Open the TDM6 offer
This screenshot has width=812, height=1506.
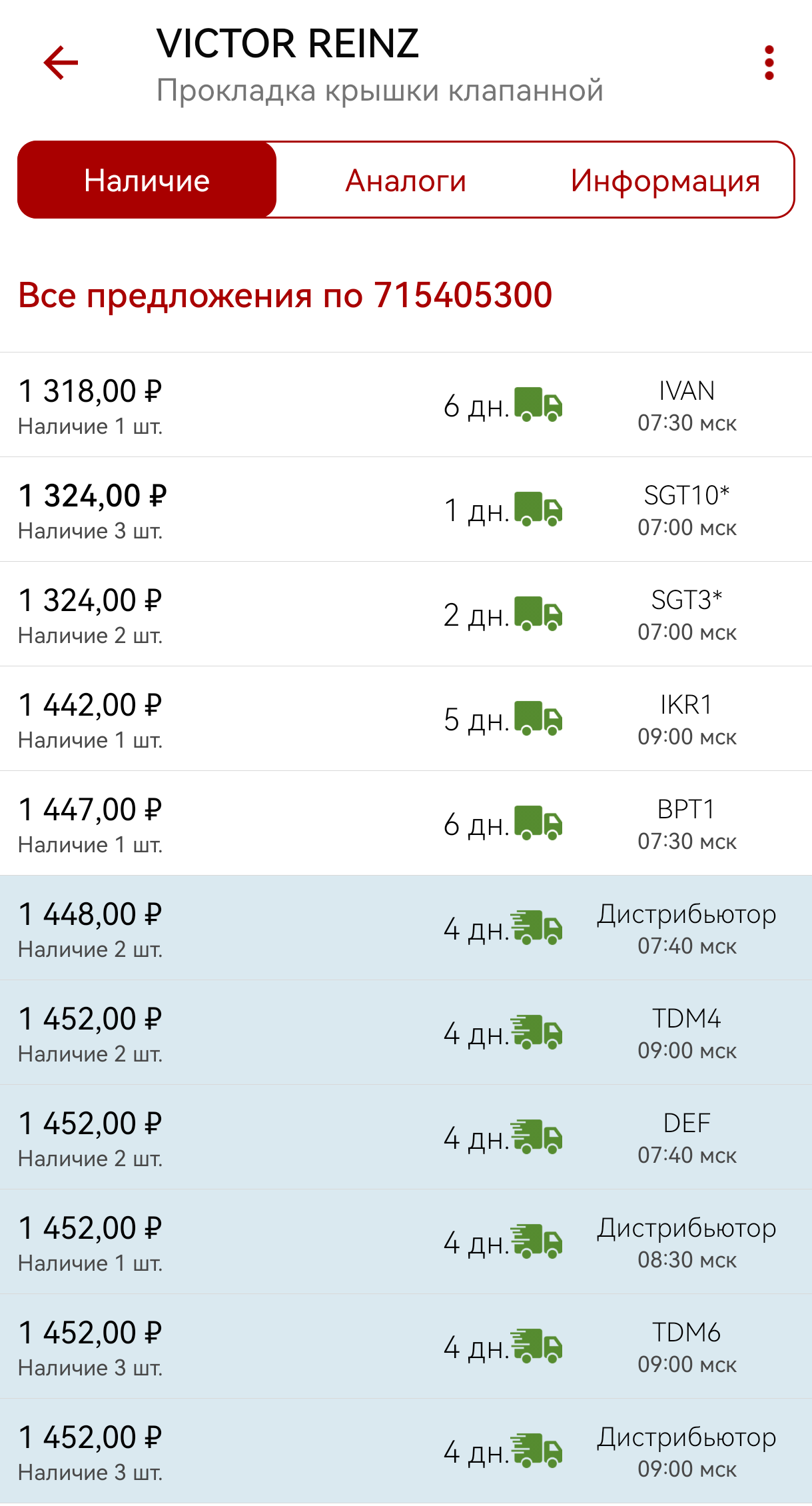(x=406, y=1347)
